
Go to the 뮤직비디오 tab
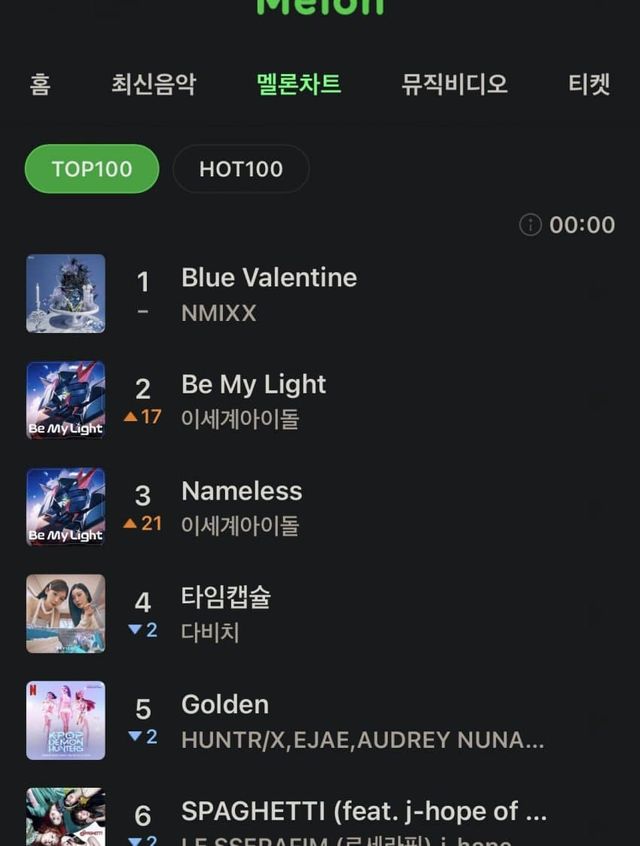(x=454, y=84)
